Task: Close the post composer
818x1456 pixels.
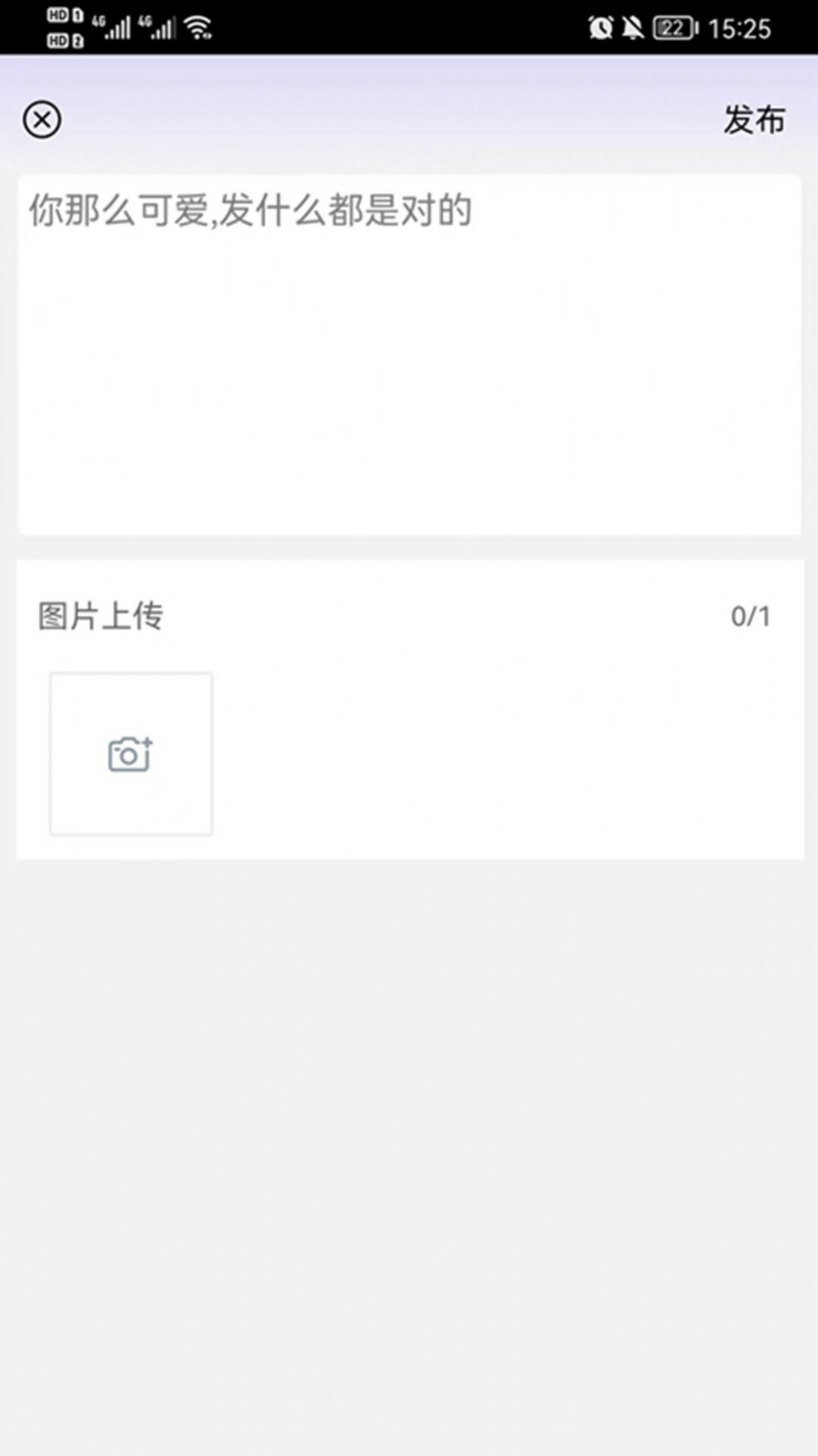Action: pyautogui.click(x=42, y=120)
